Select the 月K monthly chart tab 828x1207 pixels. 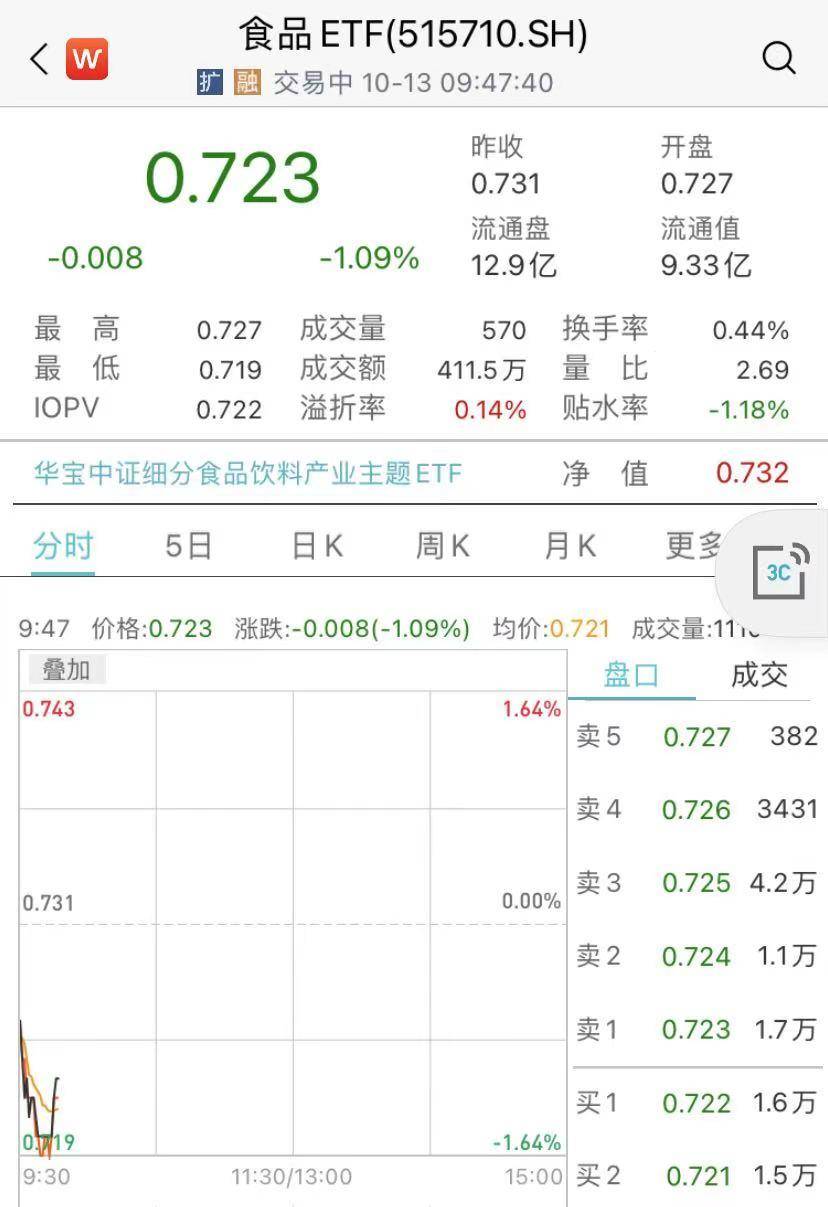click(x=567, y=546)
